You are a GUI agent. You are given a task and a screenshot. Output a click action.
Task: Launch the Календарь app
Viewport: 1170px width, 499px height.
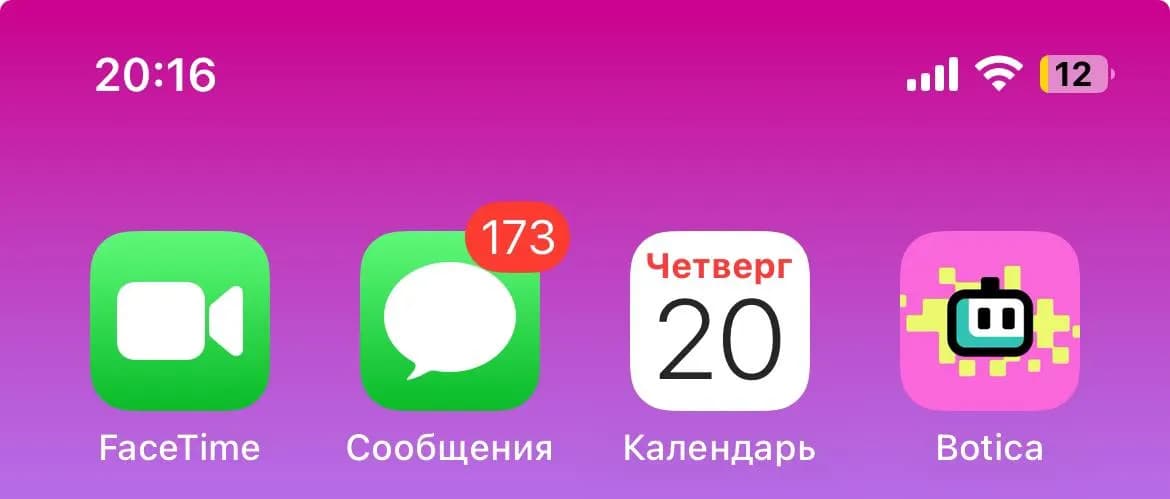[x=720, y=321]
